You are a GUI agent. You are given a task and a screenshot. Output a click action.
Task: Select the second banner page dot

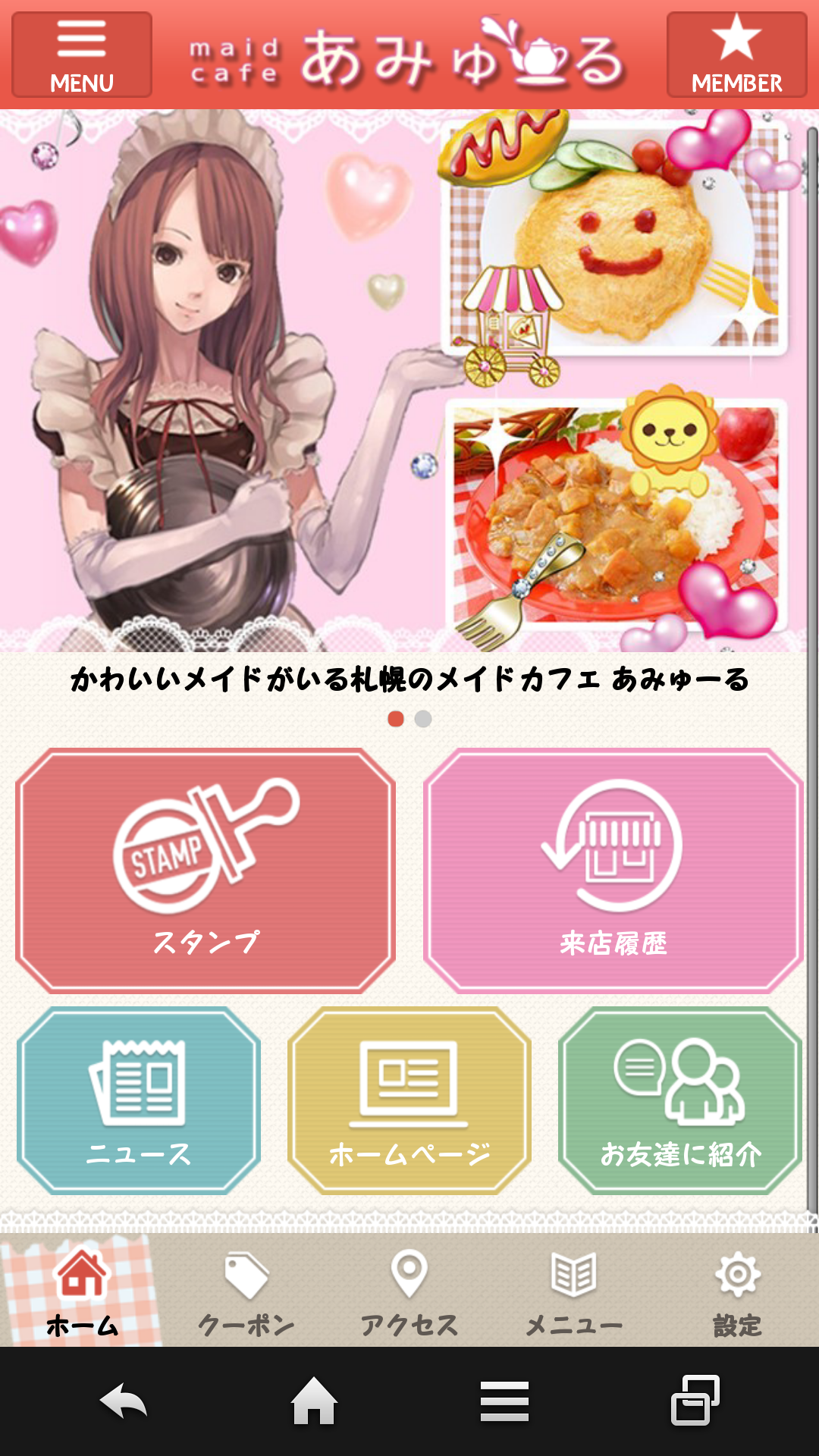pos(423,719)
